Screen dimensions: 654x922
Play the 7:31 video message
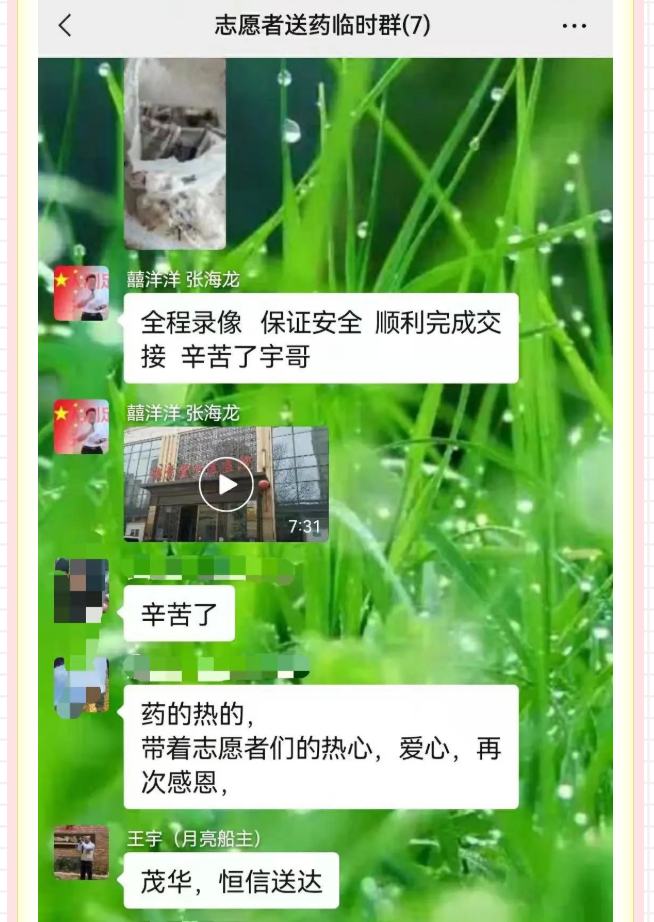click(x=226, y=484)
